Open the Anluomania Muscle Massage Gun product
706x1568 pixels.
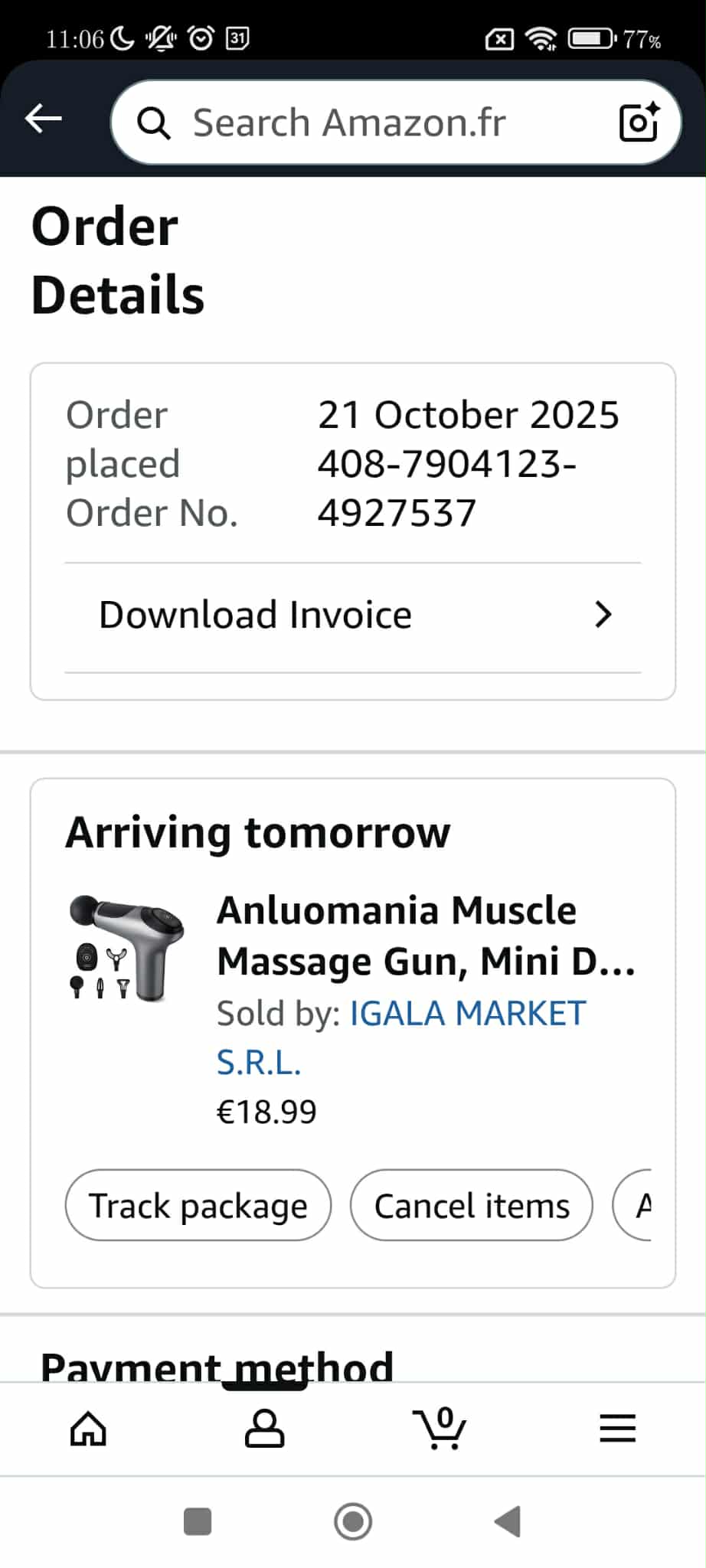tap(425, 936)
